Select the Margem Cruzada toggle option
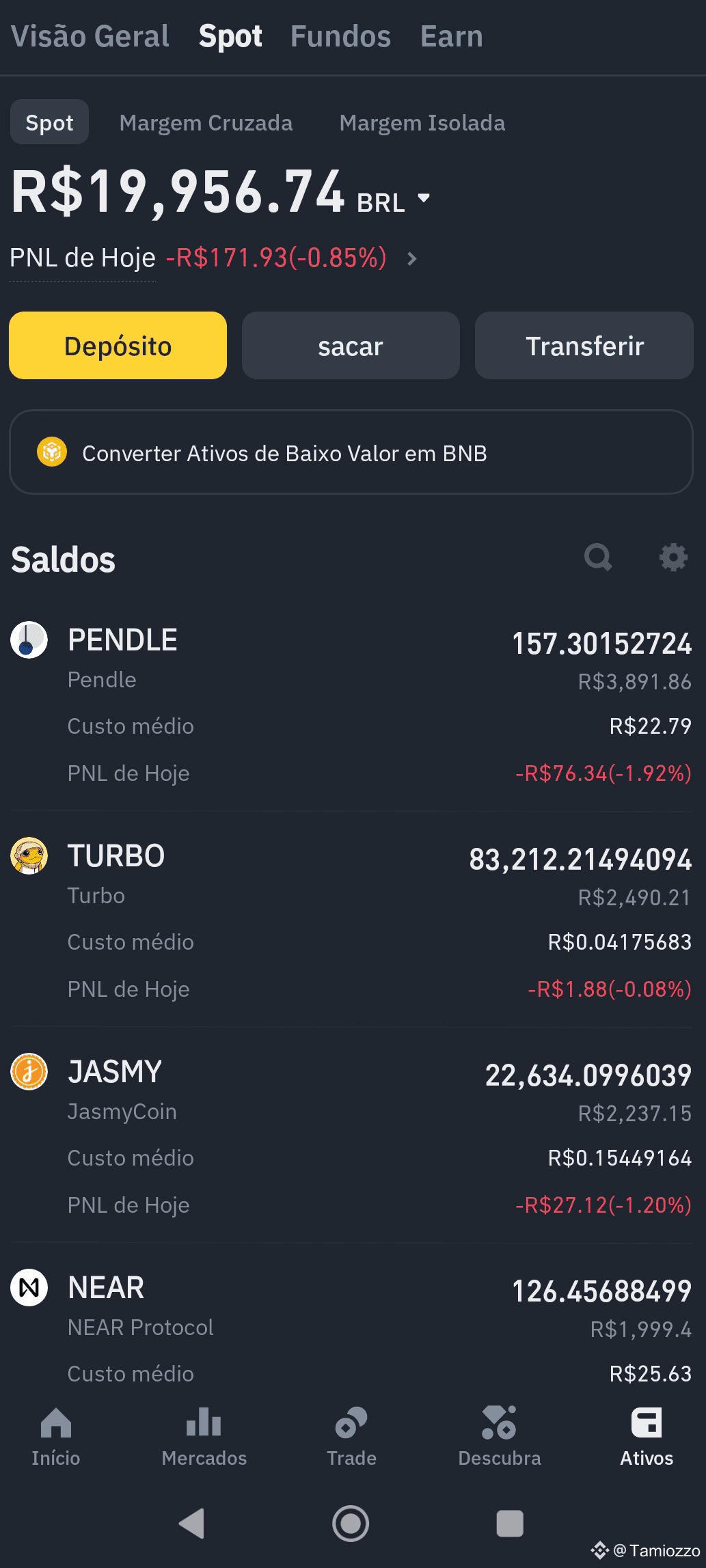The width and height of the screenshot is (706, 1568). point(206,122)
